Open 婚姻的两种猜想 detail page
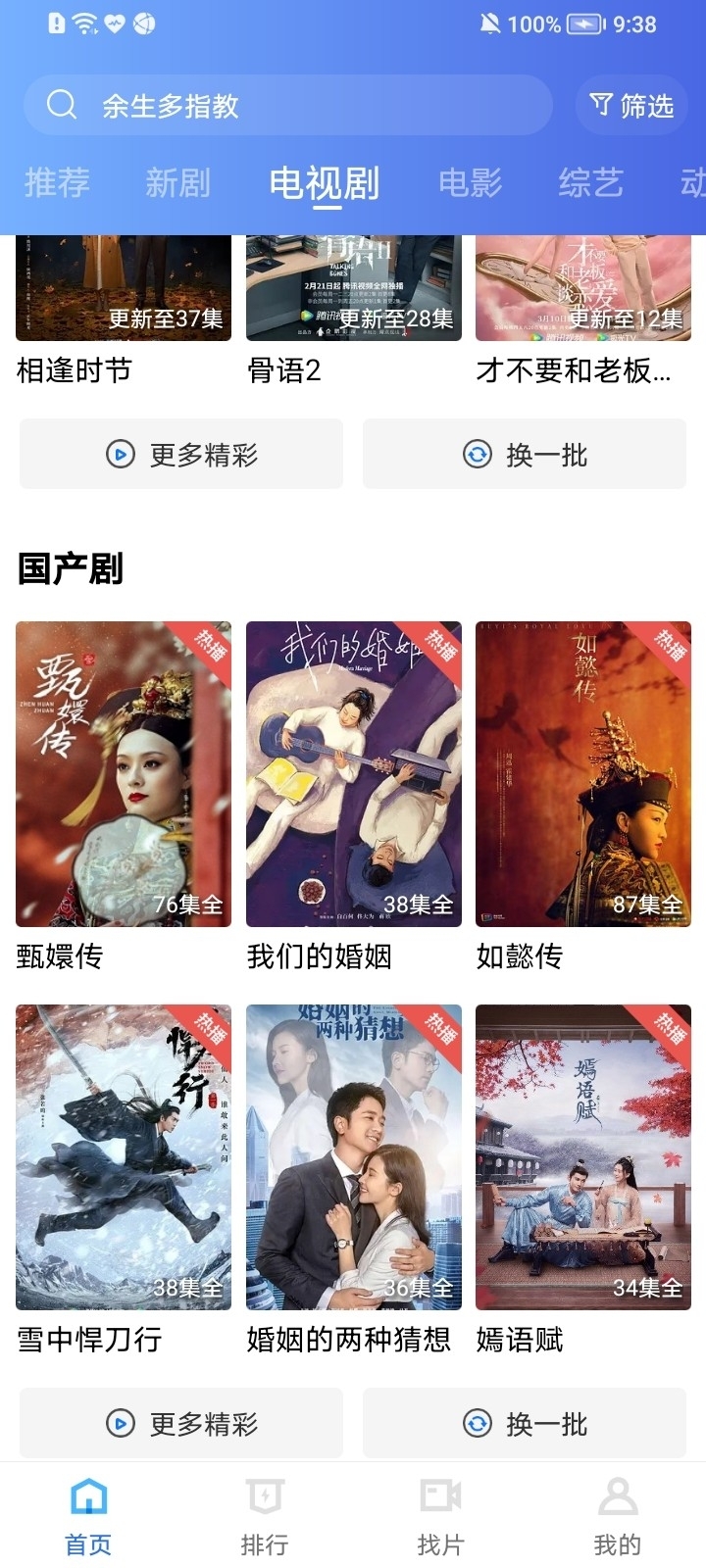This screenshot has width=706, height=1568. (355, 1156)
